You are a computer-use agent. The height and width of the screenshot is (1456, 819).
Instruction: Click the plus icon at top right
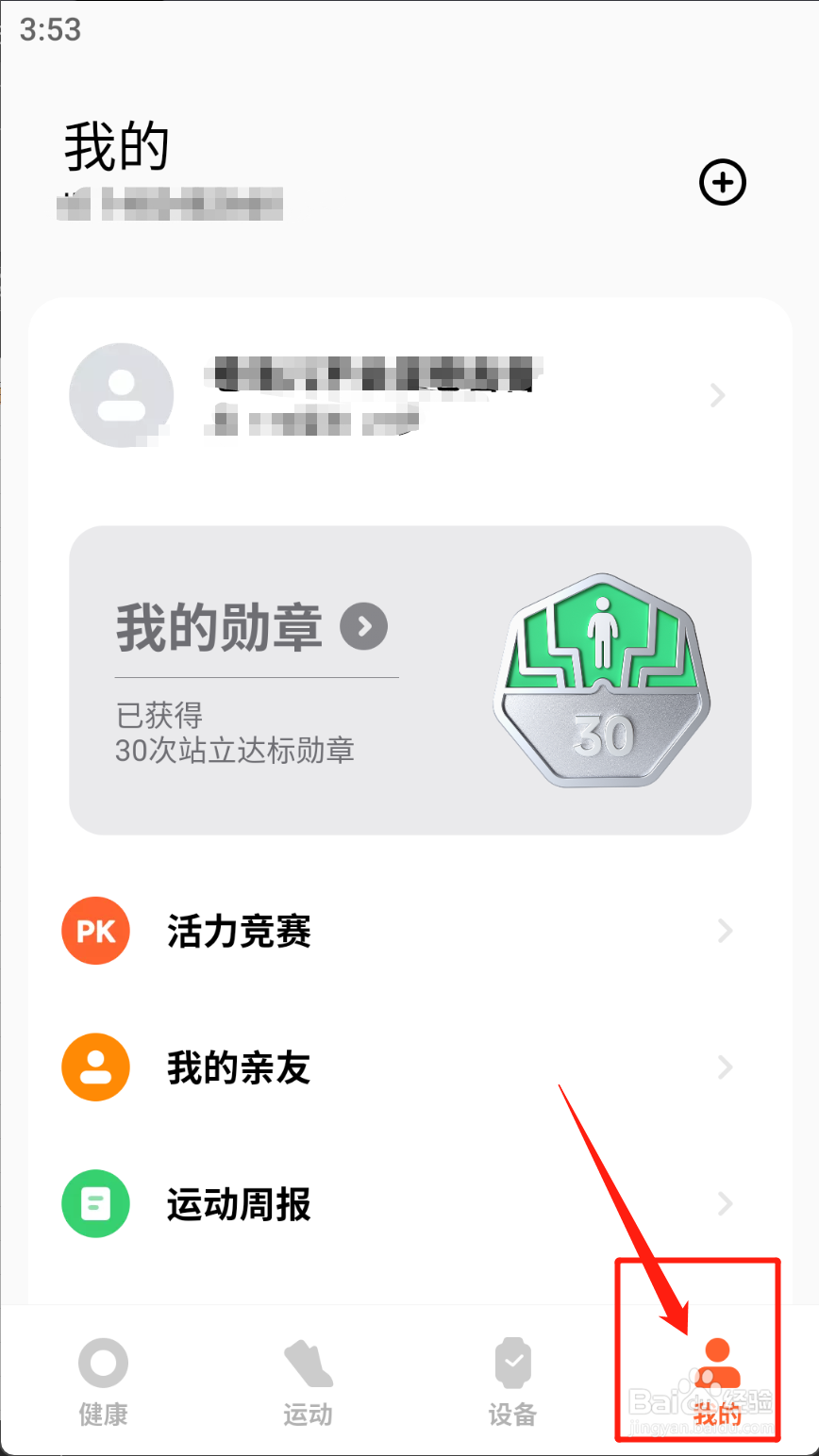pyautogui.click(x=723, y=183)
